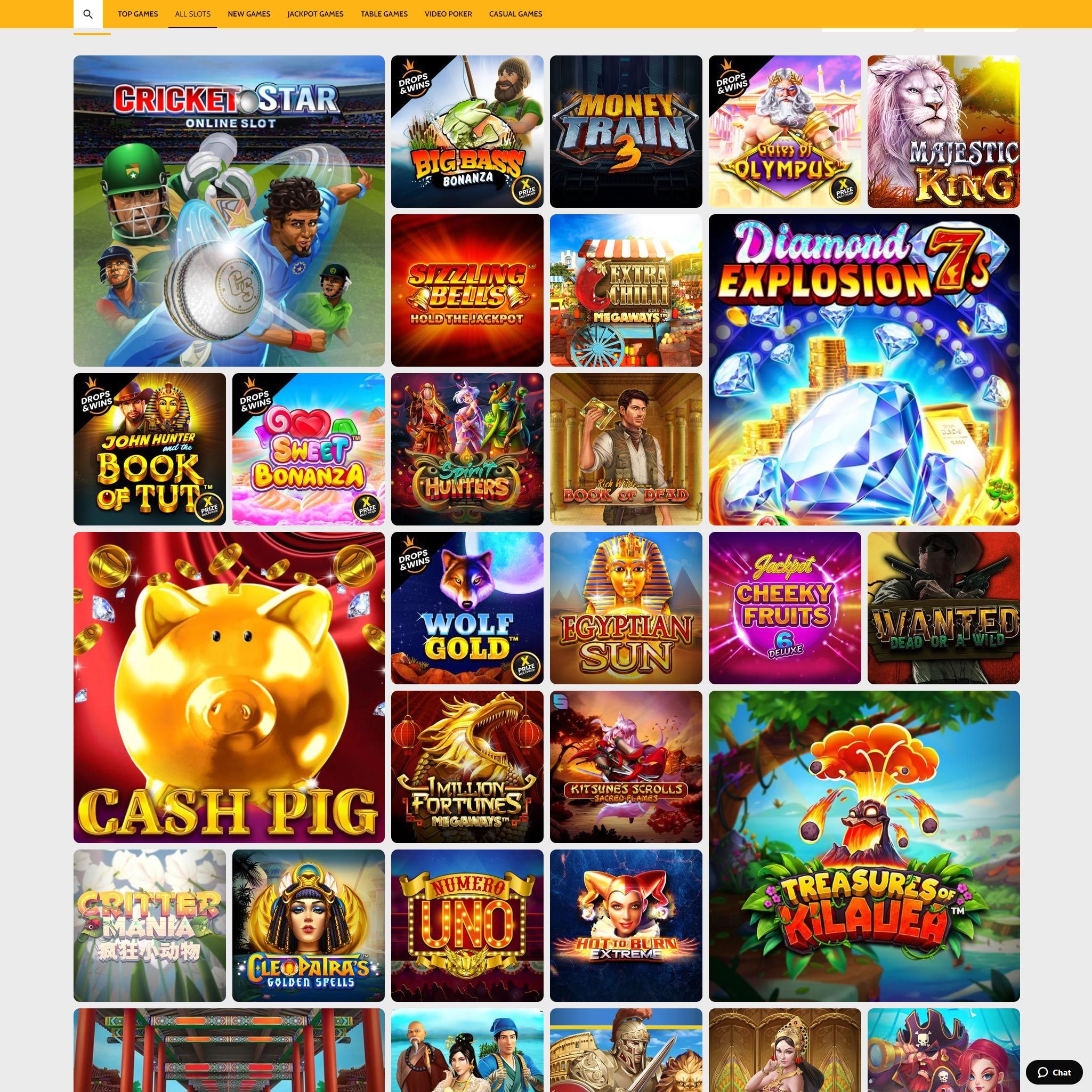Launch the Cash Pig slot
1092x1092 pixels.
[229, 687]
